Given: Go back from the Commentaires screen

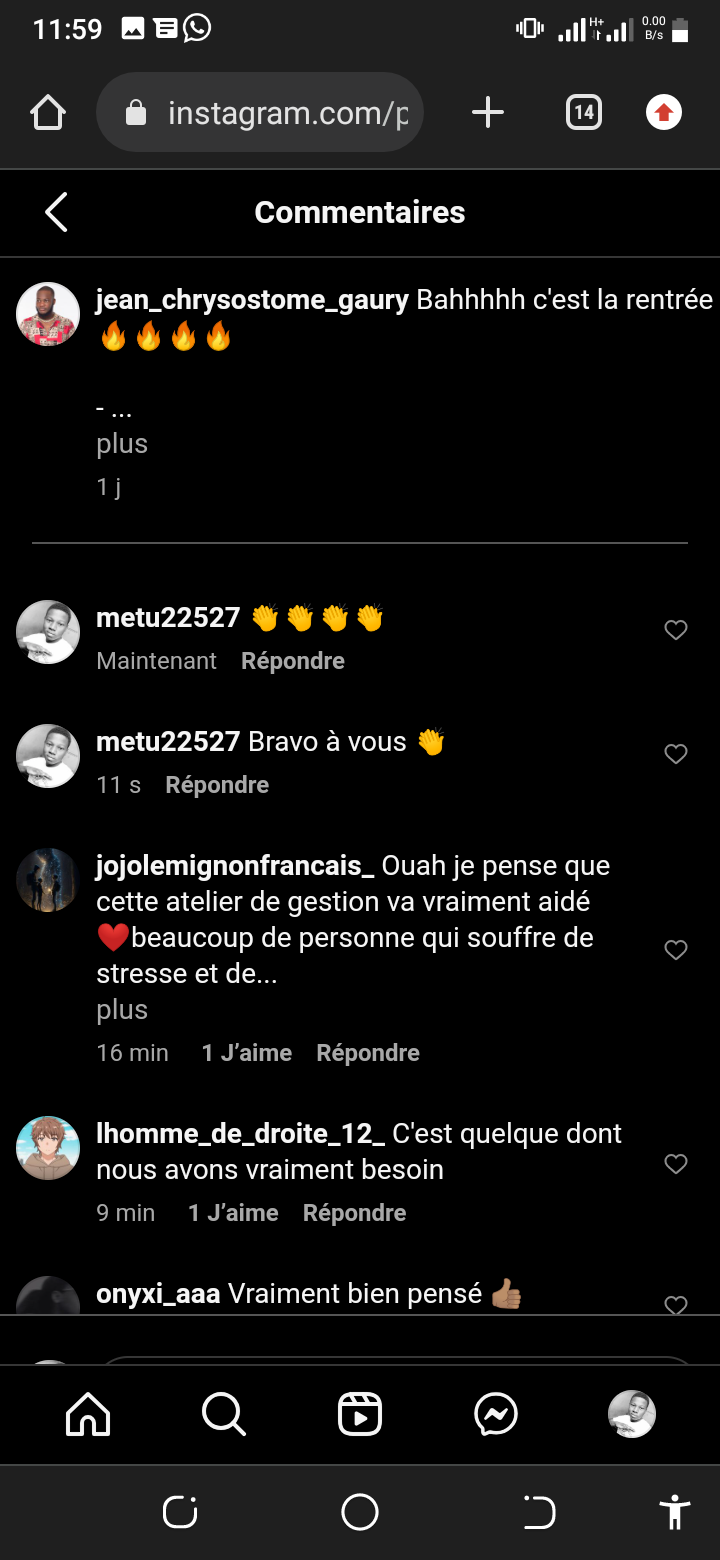Looking at the screenshot, I should coord(56,212).
